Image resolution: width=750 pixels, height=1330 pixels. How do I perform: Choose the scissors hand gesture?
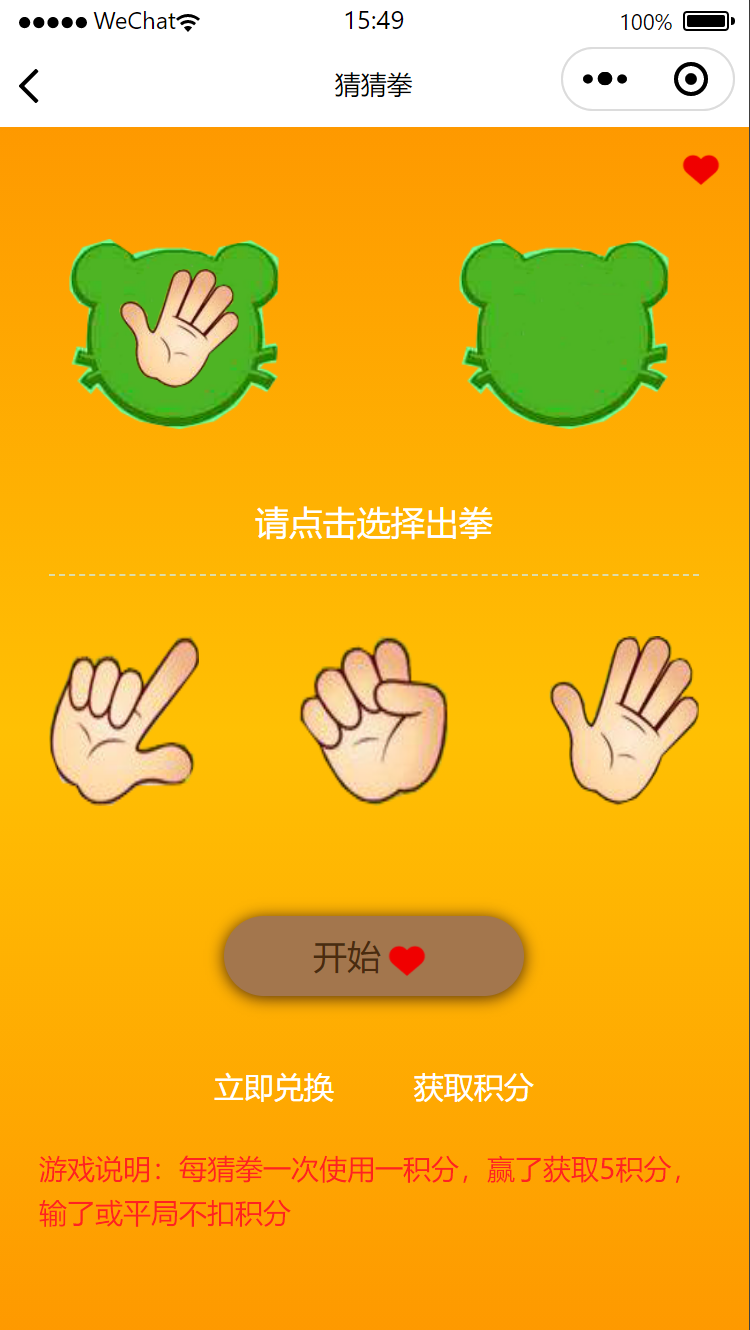coord(125,722)
